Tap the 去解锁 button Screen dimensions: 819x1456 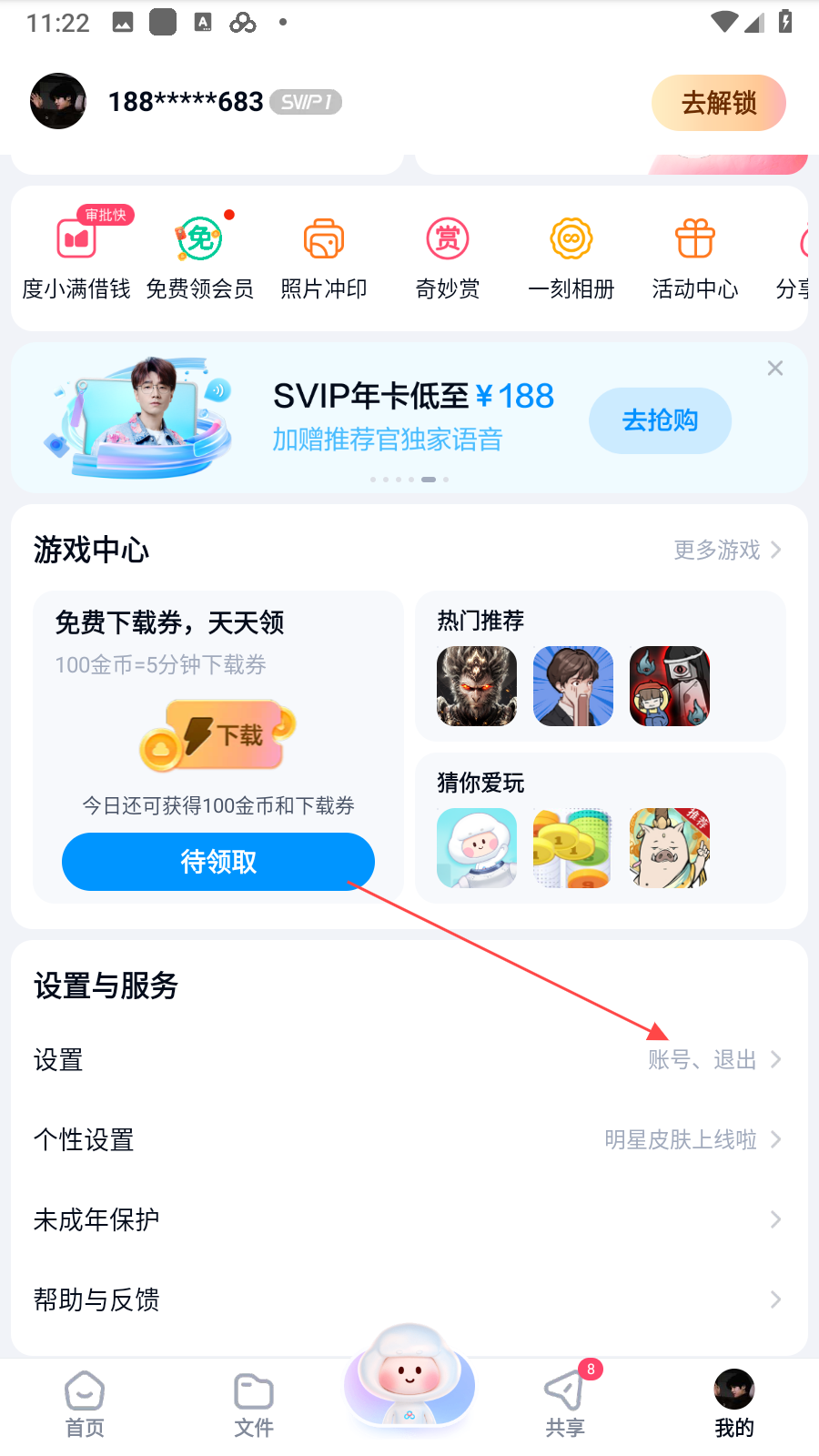(x=718, y=103)
